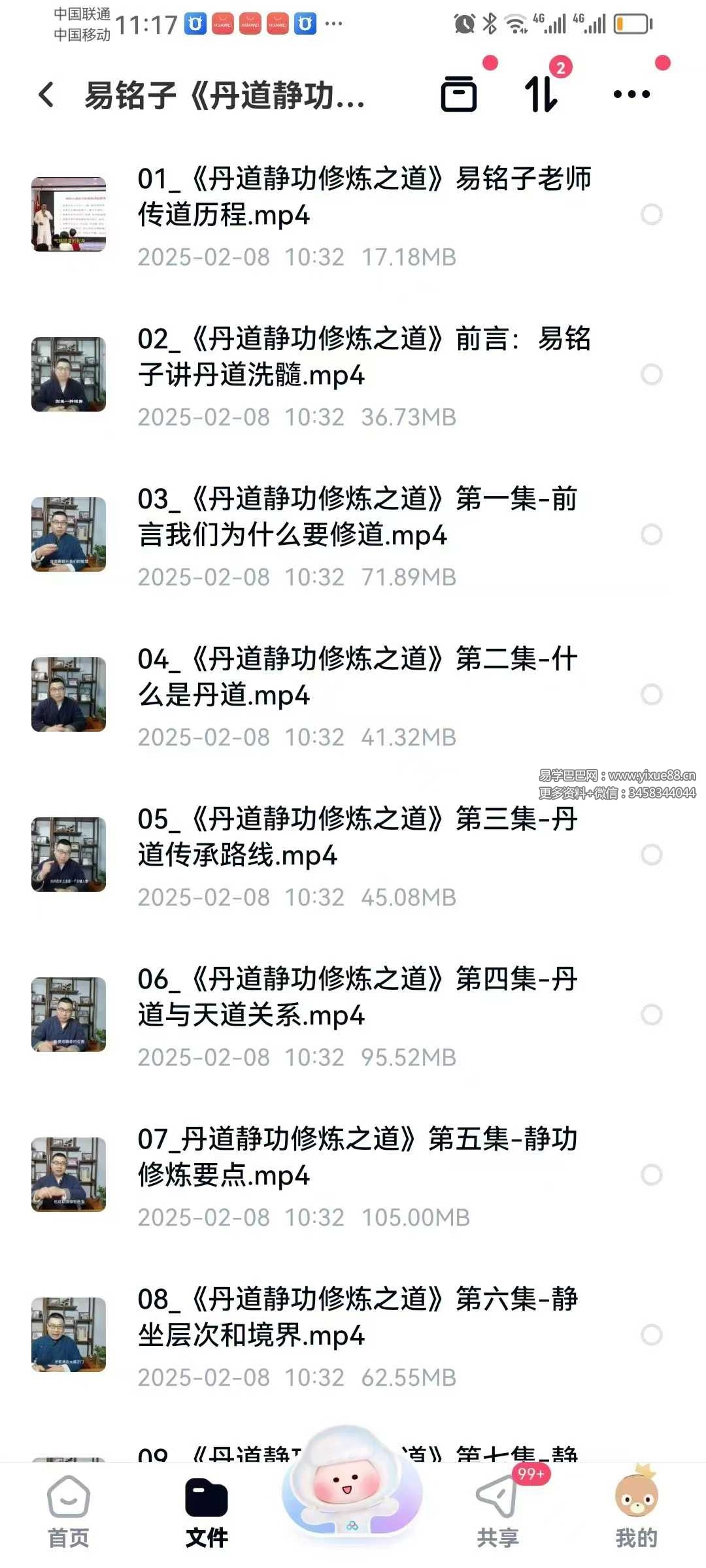
Task: Select the checkbox for 02_ 丹道洗髓.mp4
Action: pos(651,374)
